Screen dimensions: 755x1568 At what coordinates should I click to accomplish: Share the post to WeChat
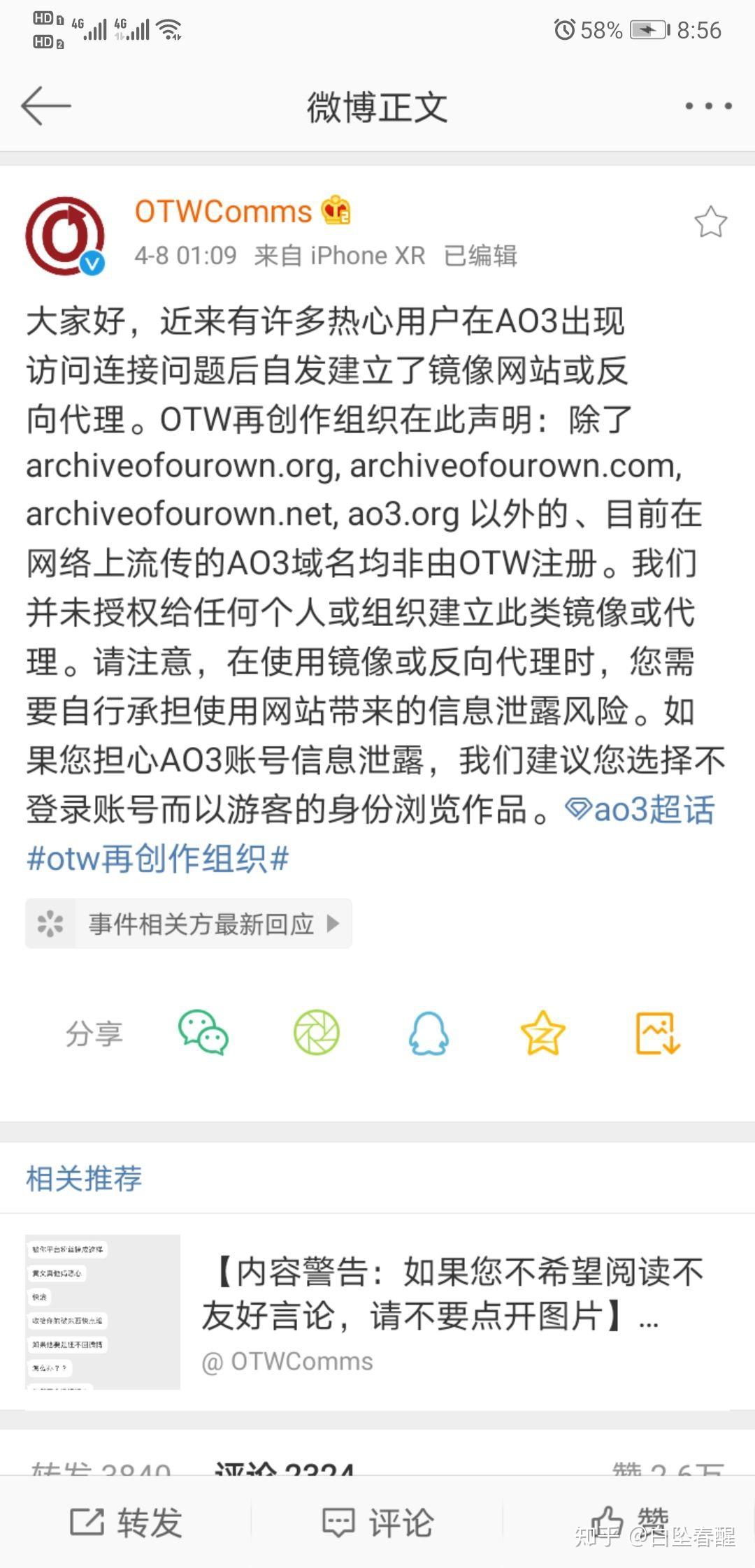coord(203,1033)
